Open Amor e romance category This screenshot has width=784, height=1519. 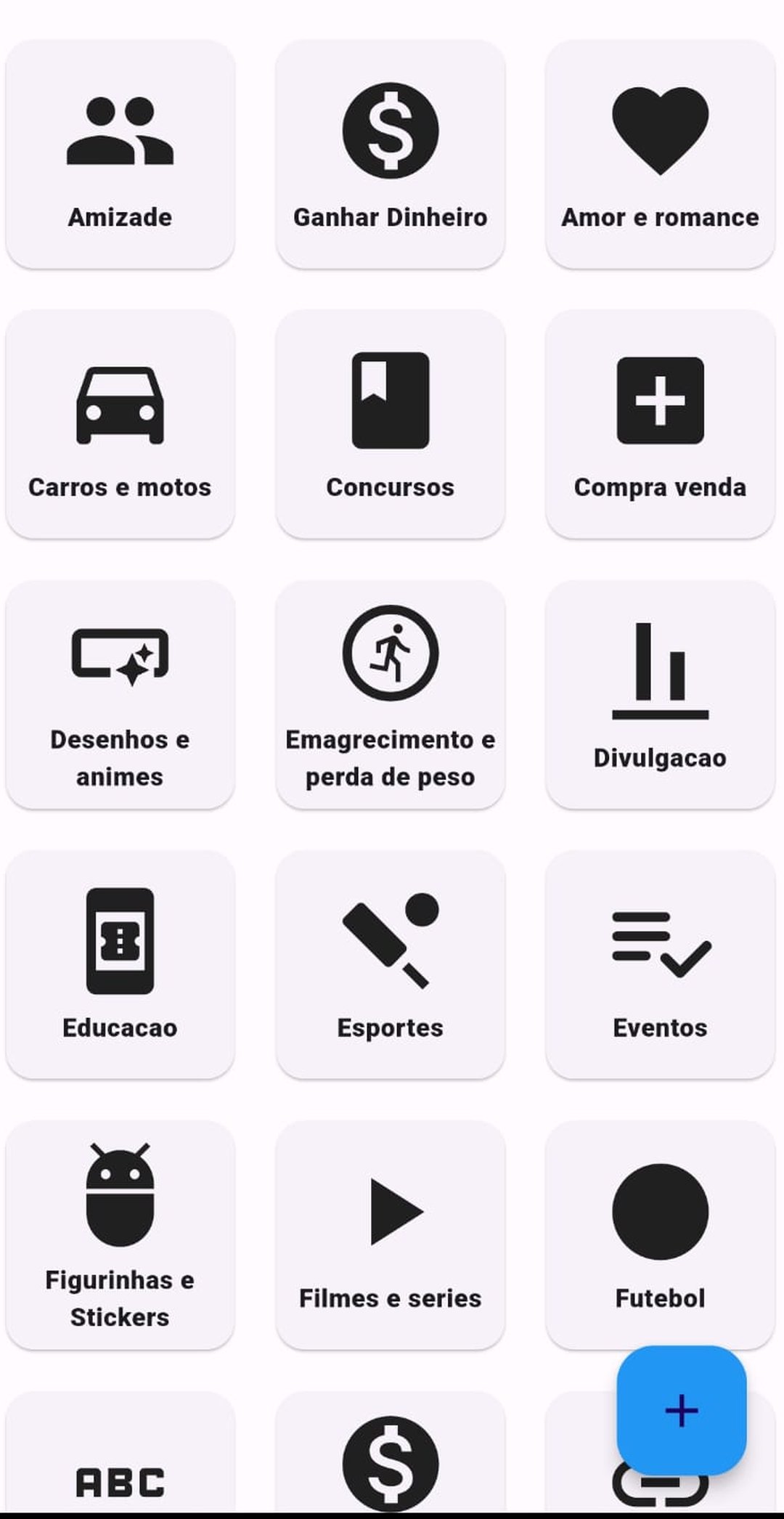pyautogui.click(x=660, y=154)
